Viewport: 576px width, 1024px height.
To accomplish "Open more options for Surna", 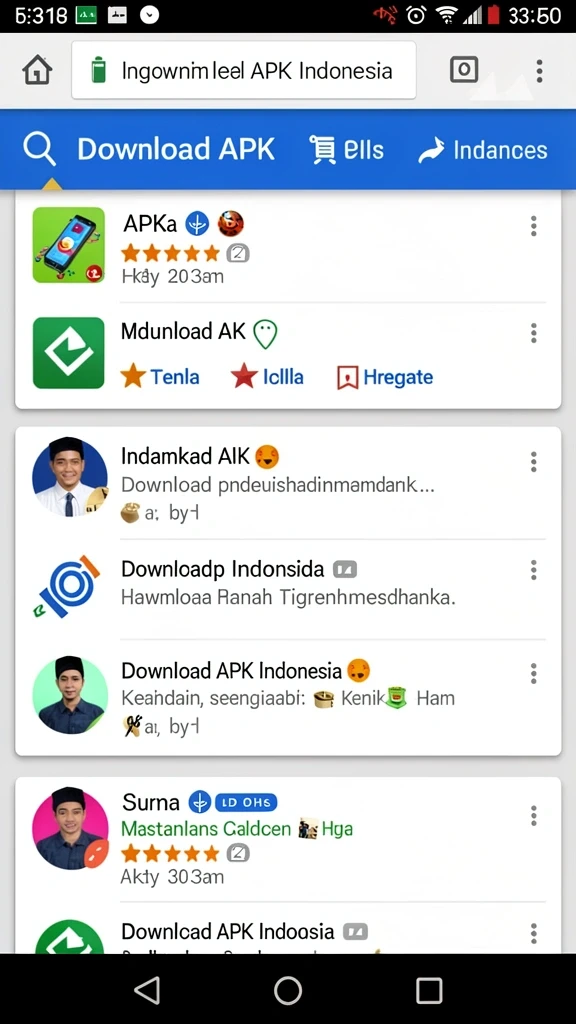I will pos(534,815).
